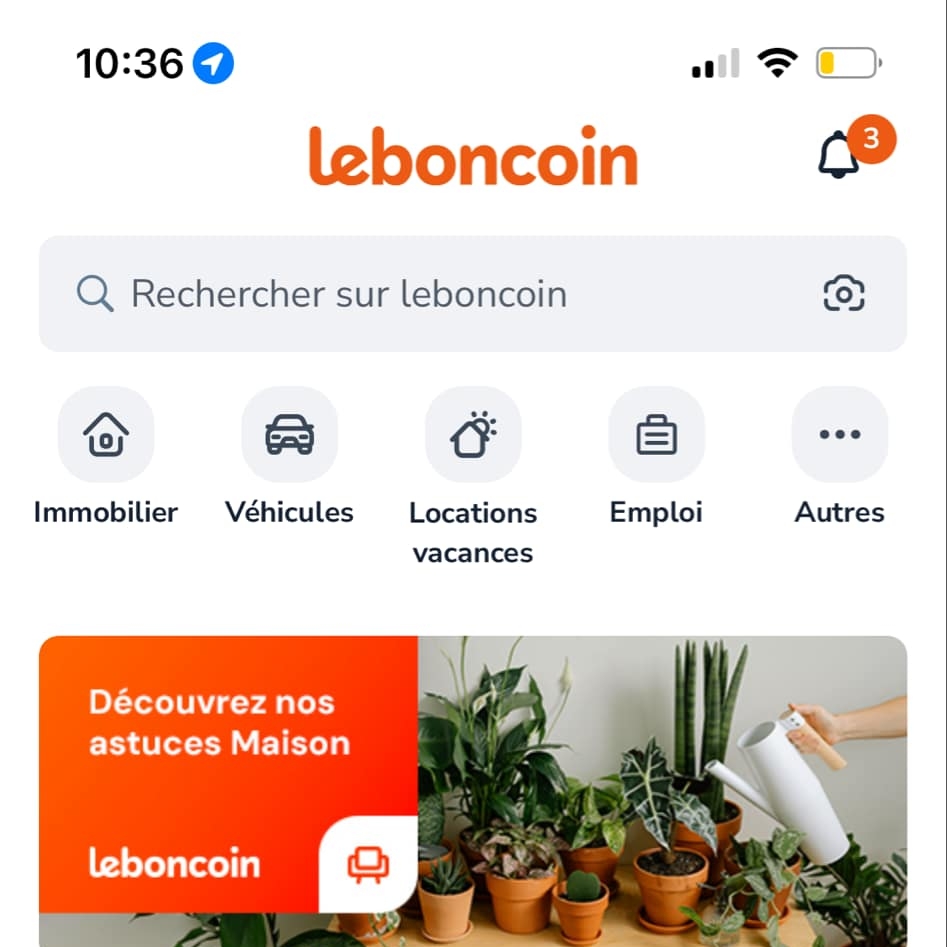Image resolution: width=947 pixels, height=947 pixels.
Task: Show more categories via Autres
Action: pyautogui.click(x=839, y=436)
